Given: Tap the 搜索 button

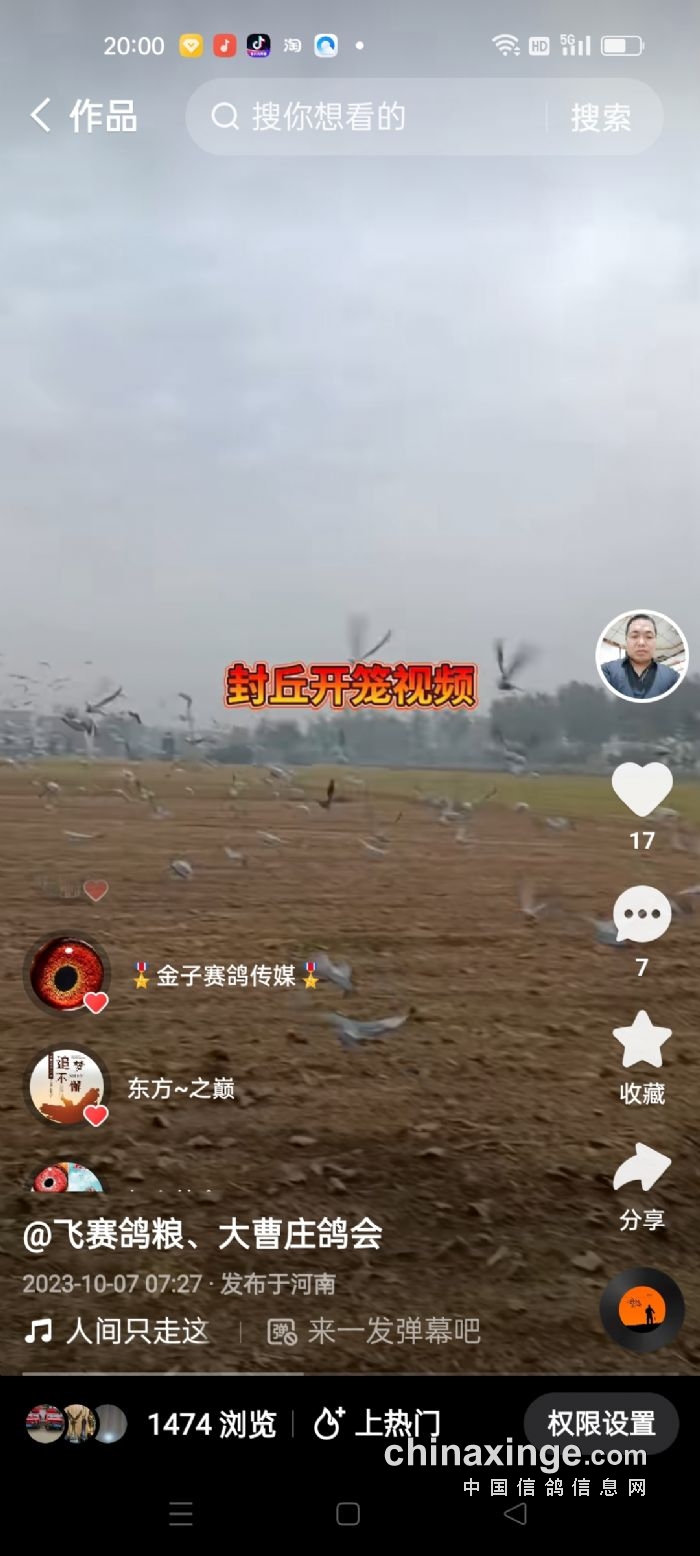Looking at the screenshot, I should tap(601, 117).
